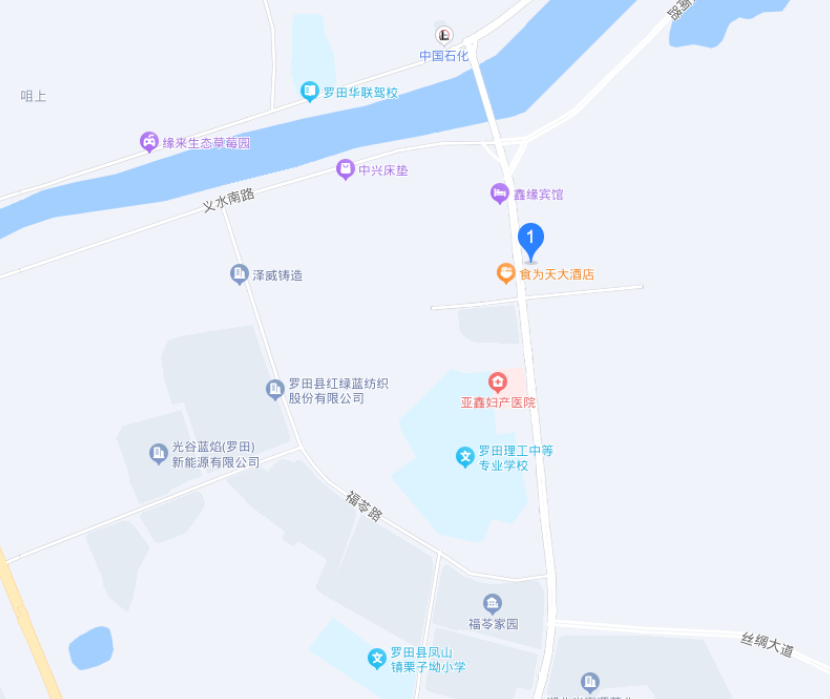This screenshot has width=830, height=699.
Task: Select the 中兴床垫 shop marker
Action: click(x=345, y=170)
